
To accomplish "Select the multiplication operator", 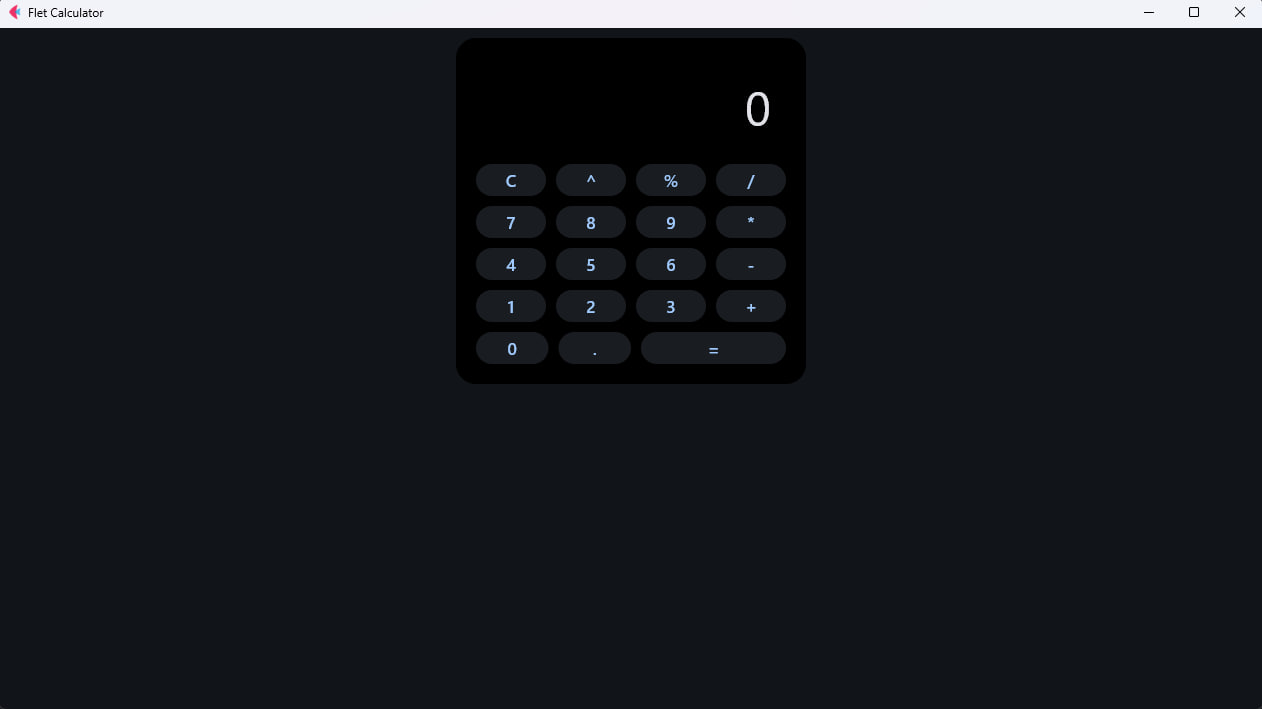I will (x=751, y=222).
